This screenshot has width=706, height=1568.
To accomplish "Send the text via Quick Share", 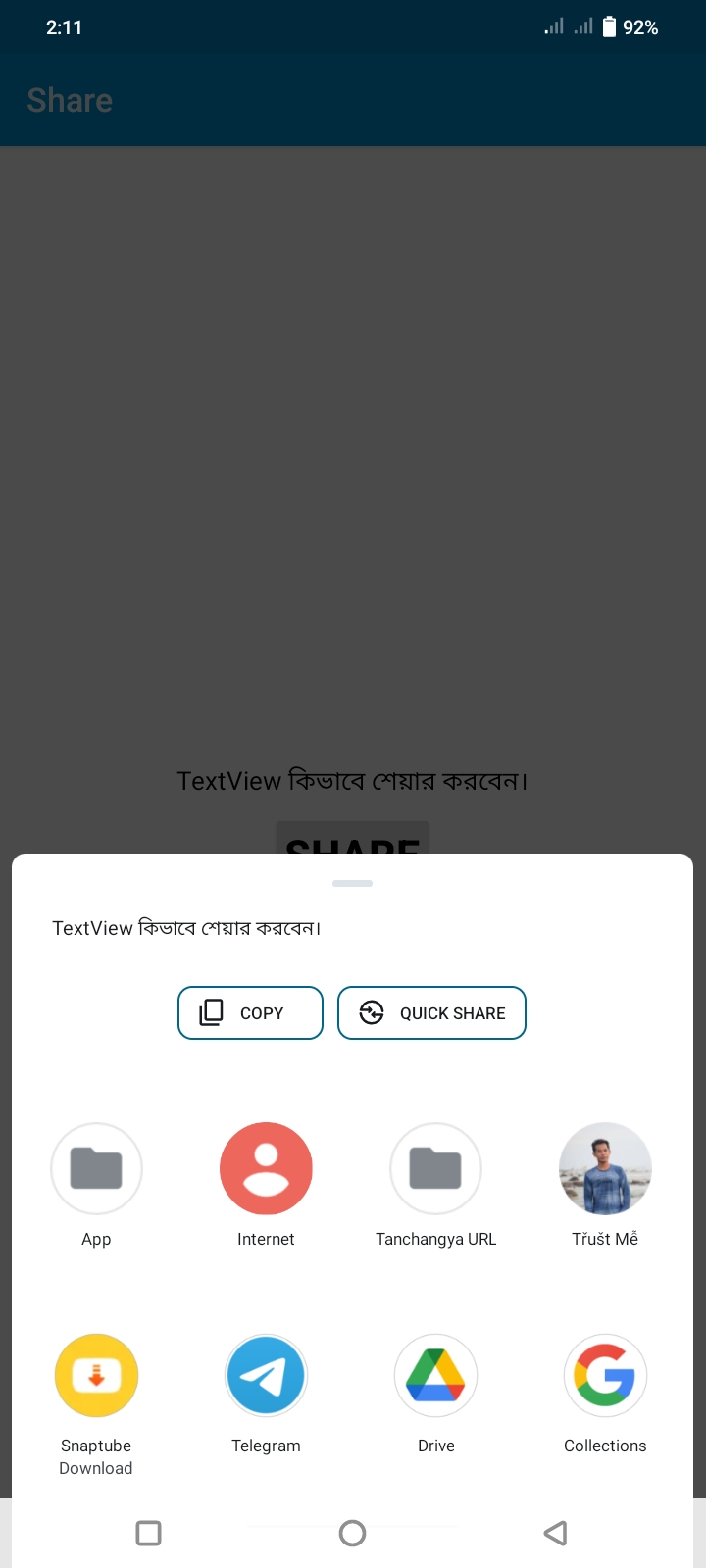I will pos(431,1012).
